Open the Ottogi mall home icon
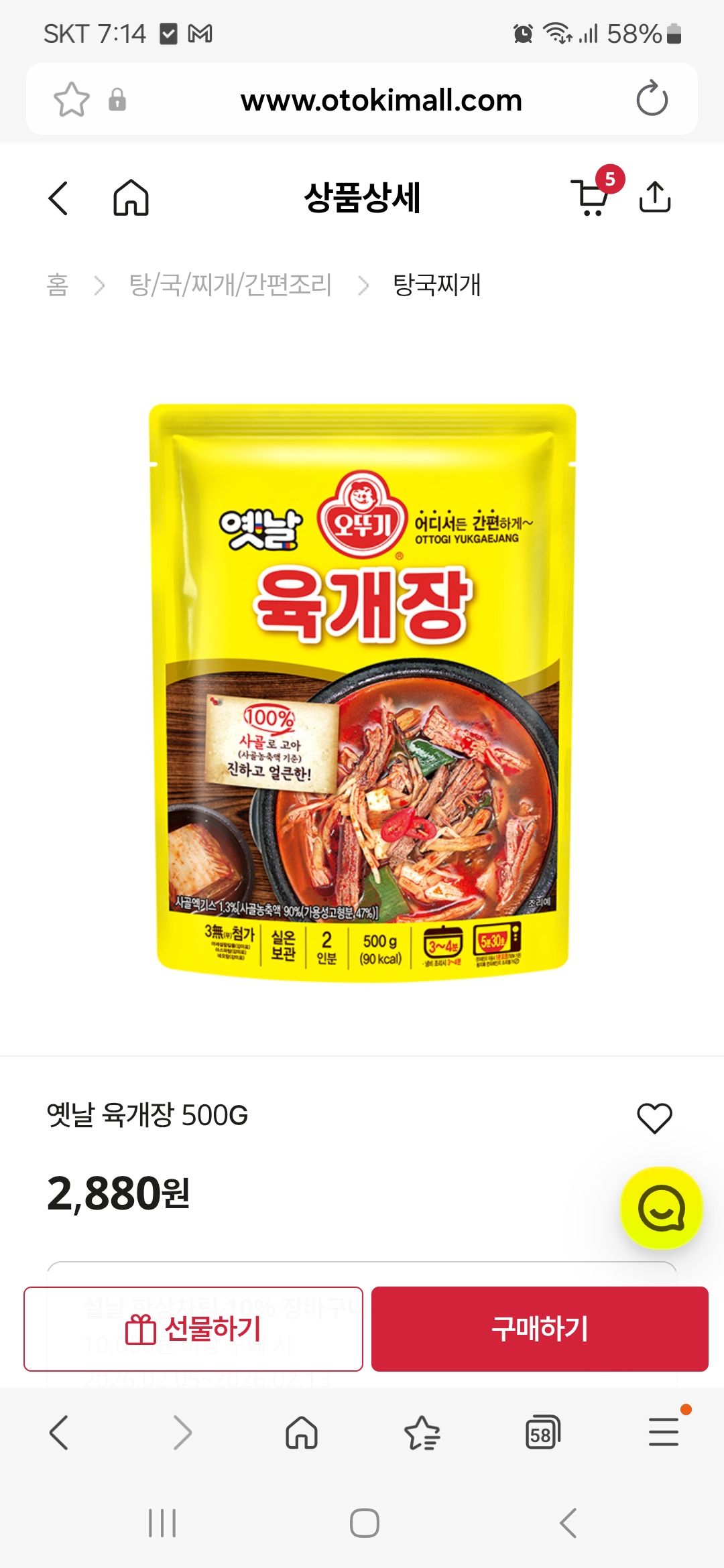 [131, 198]
